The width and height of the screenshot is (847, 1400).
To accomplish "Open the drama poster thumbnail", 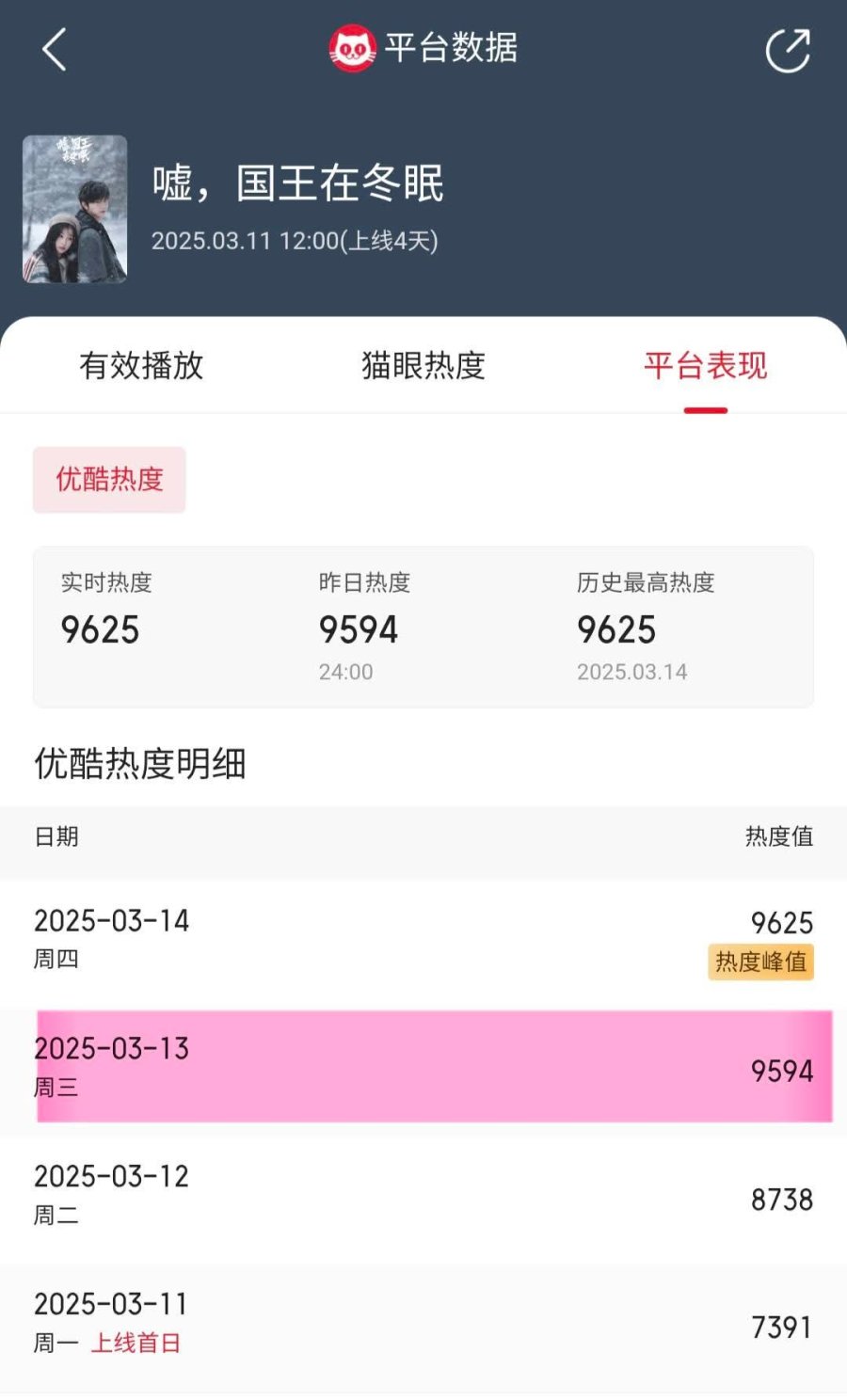I will pos(75,209).
